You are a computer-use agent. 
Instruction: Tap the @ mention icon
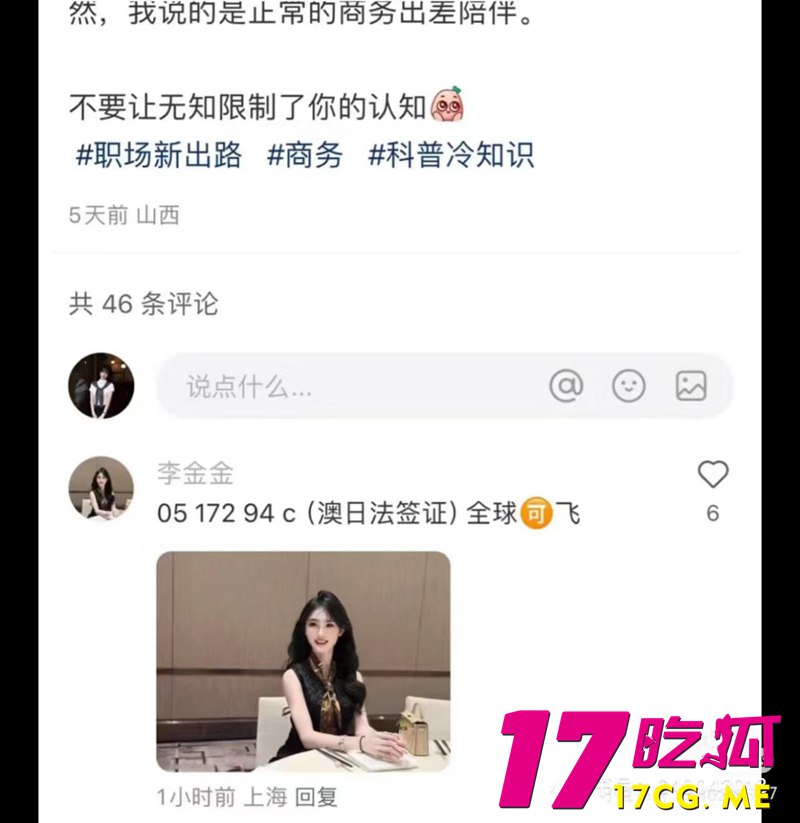tap(566, 386)
